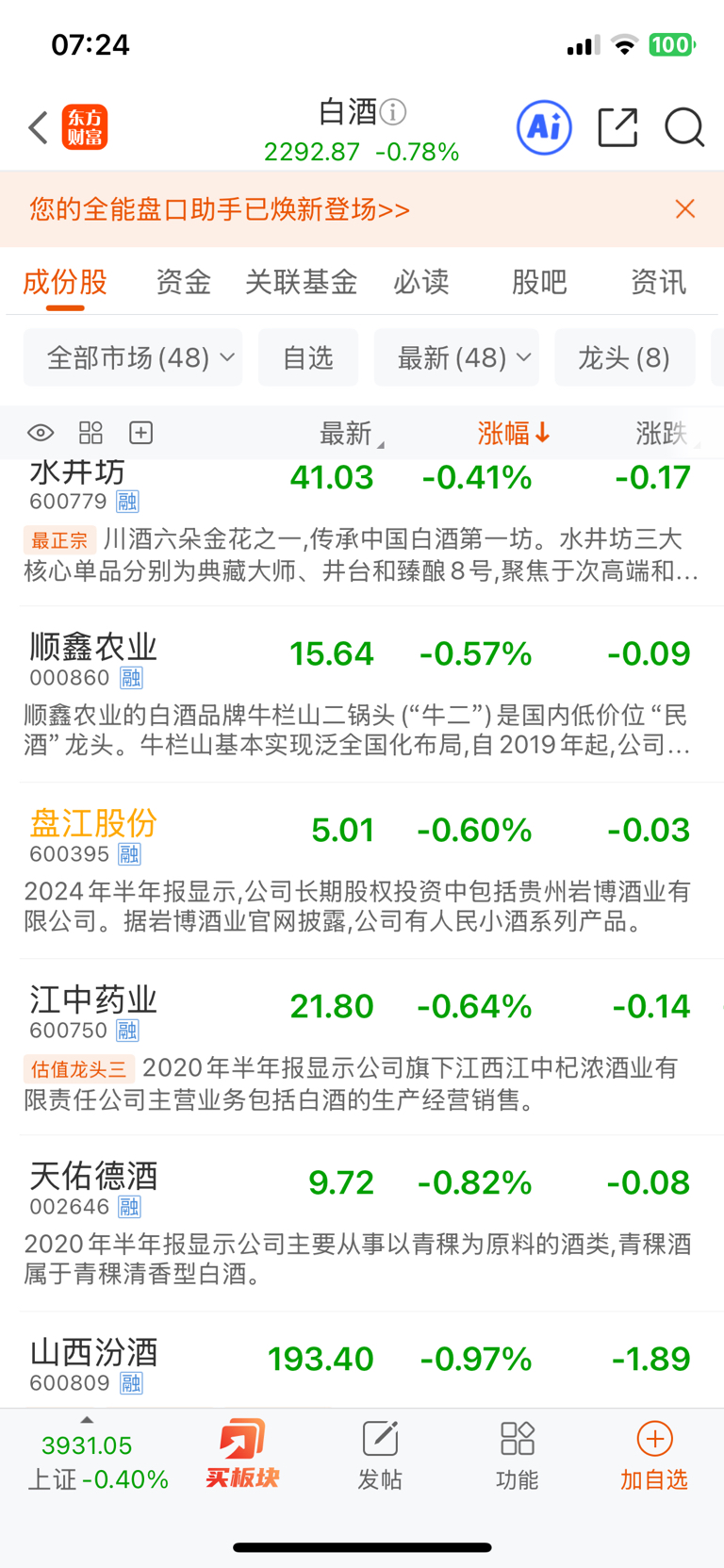The image size is (724, 1568).
Task: Open the AI assistant icon
Action: (544, 127)
